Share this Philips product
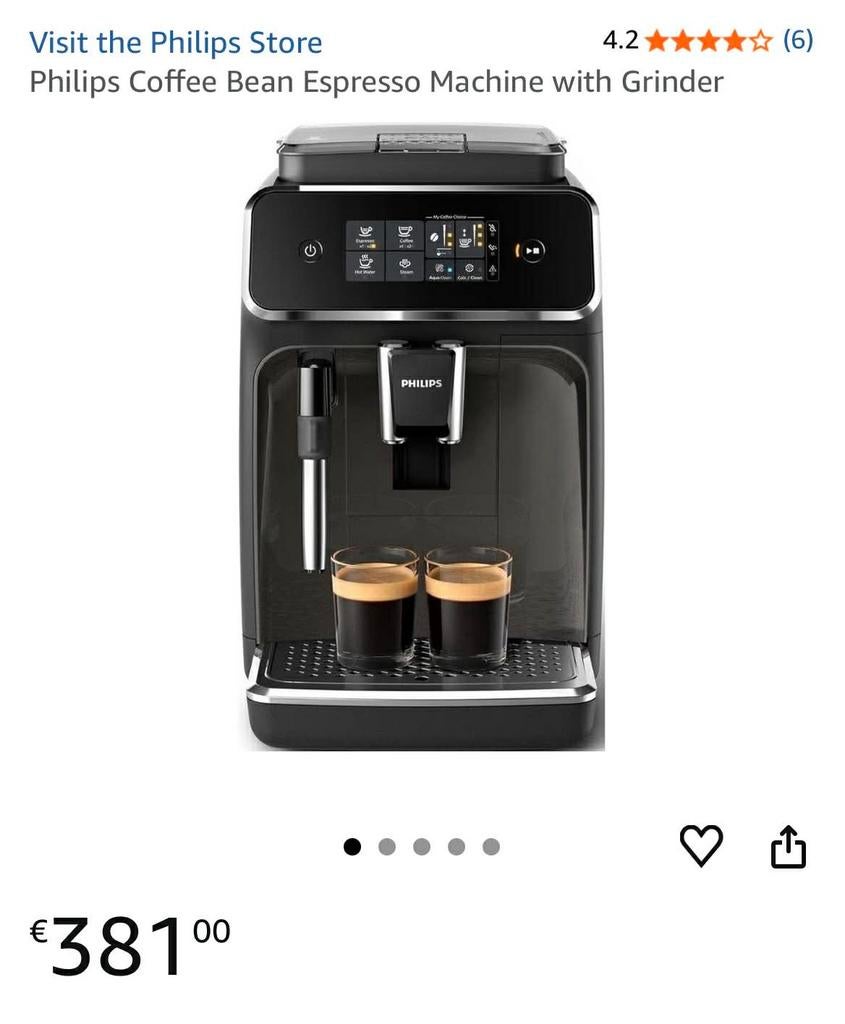The height and width of the screenshot is (1024, 845). click(790, 845)
